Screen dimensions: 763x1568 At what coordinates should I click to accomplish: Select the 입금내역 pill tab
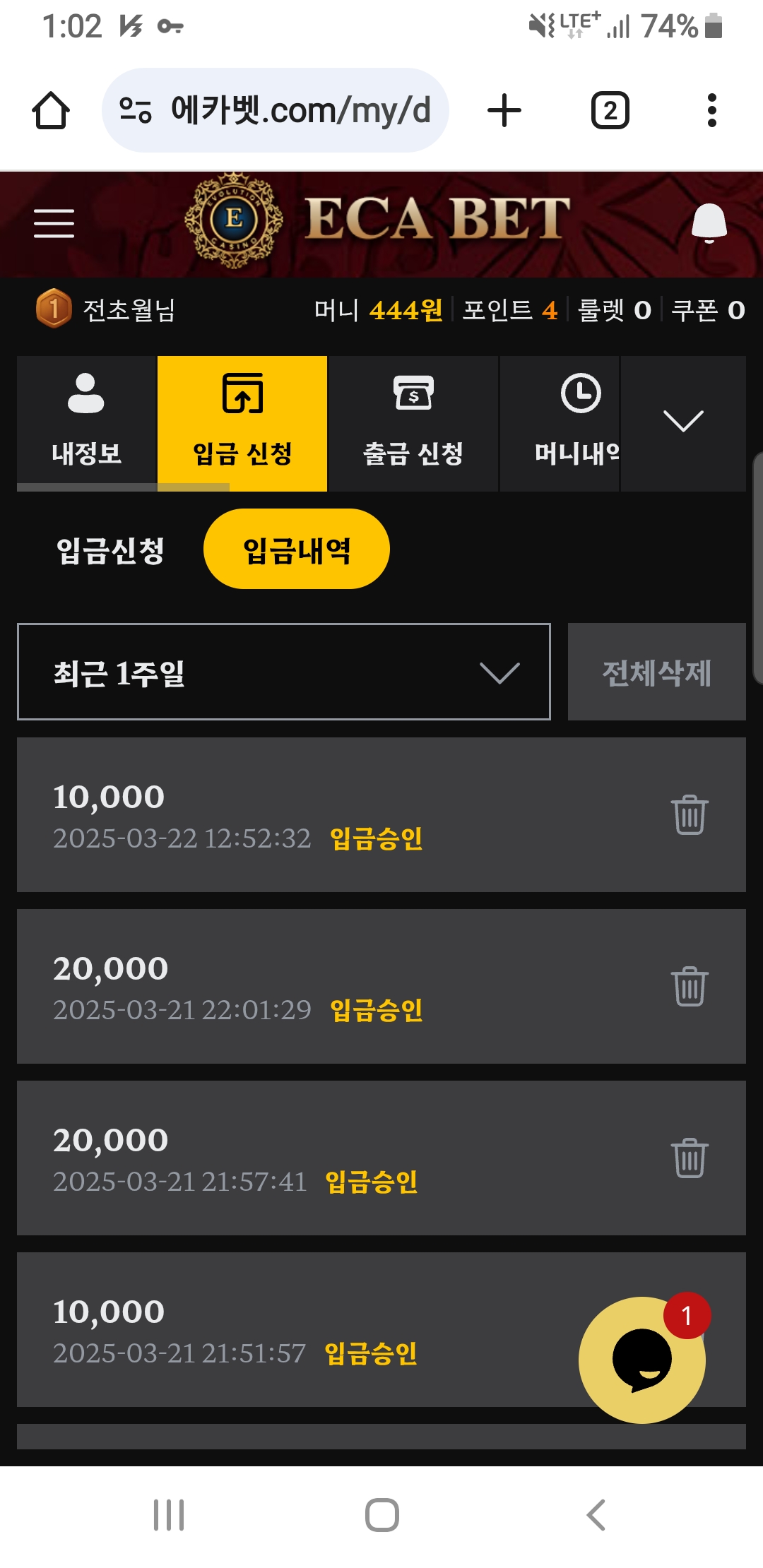(x=297, y=550)
